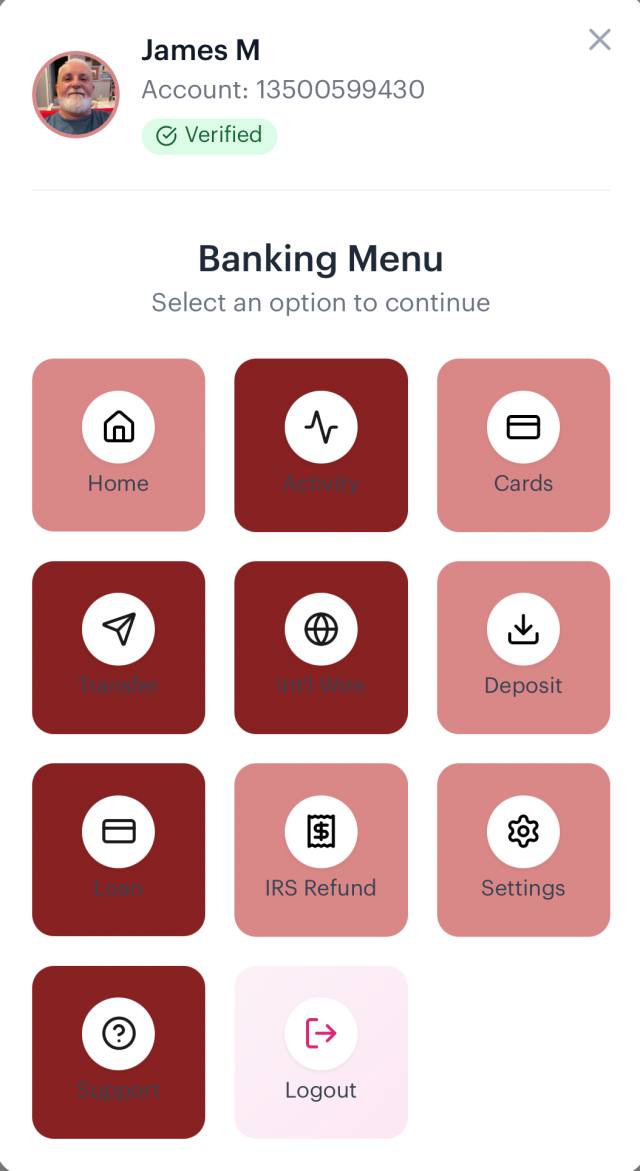
Task: Tap Logout to sign out
Action: pos(321,1051)
